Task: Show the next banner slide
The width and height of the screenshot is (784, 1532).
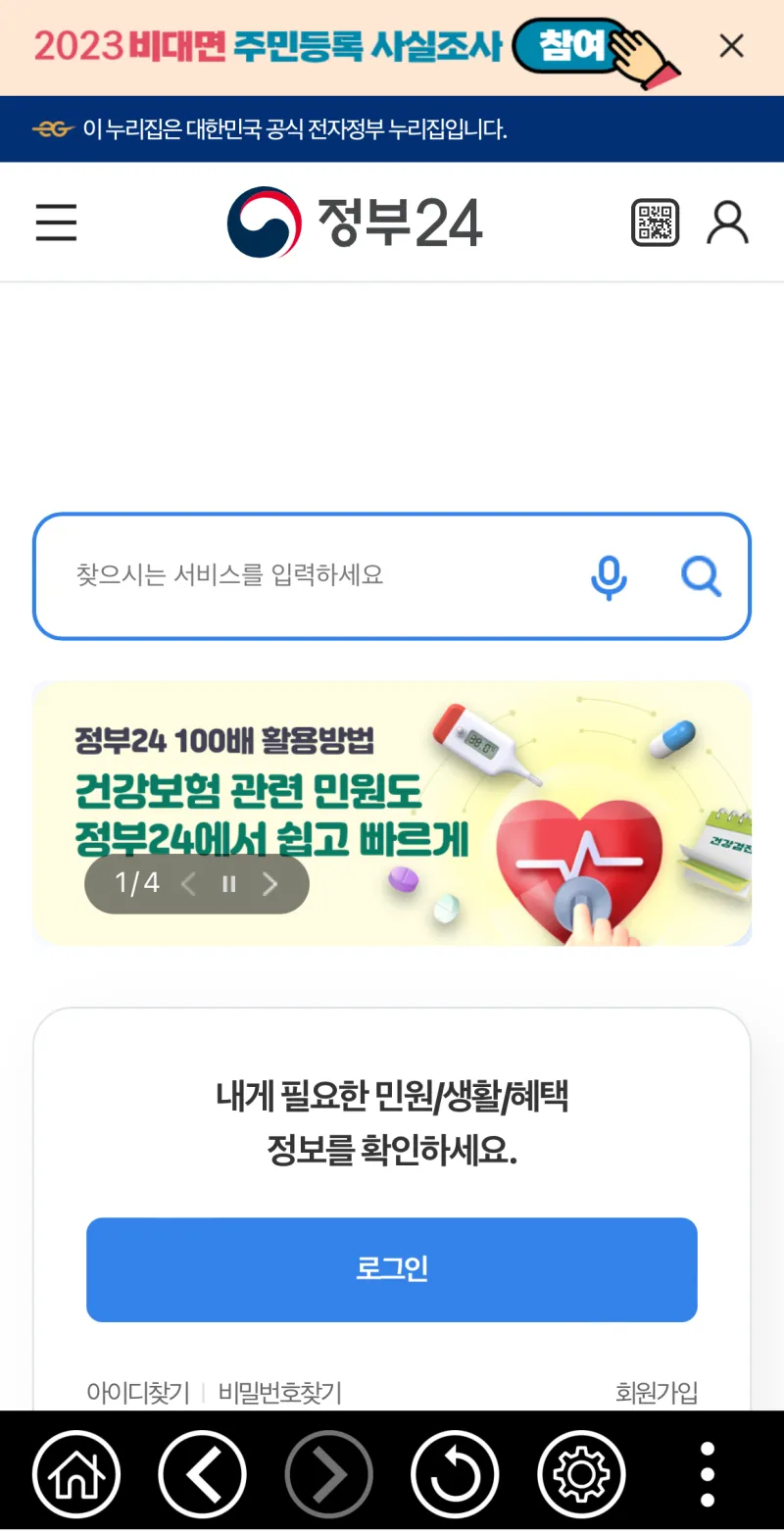Action: [270, 884]
